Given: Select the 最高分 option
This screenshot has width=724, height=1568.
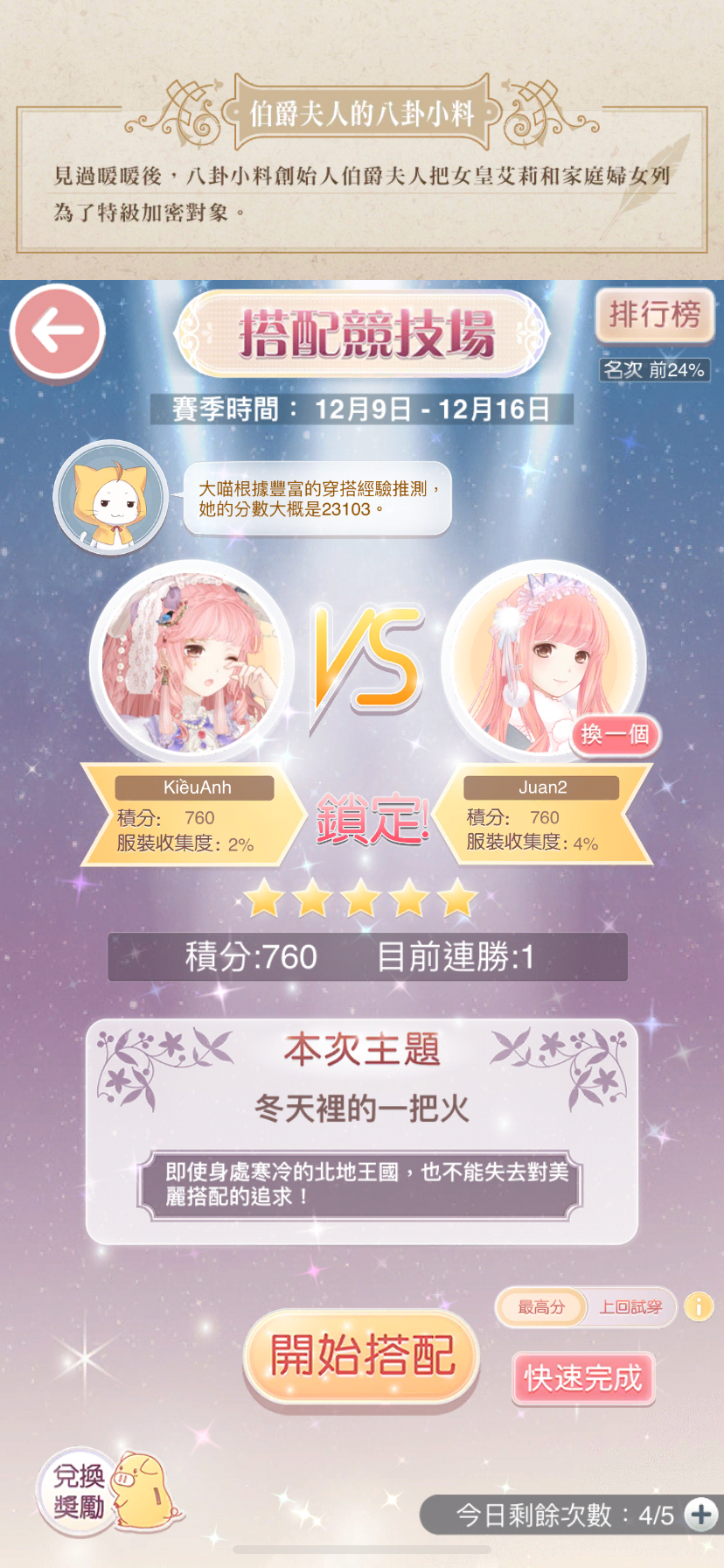Looking at the screenshot, I should point(541,1307).
